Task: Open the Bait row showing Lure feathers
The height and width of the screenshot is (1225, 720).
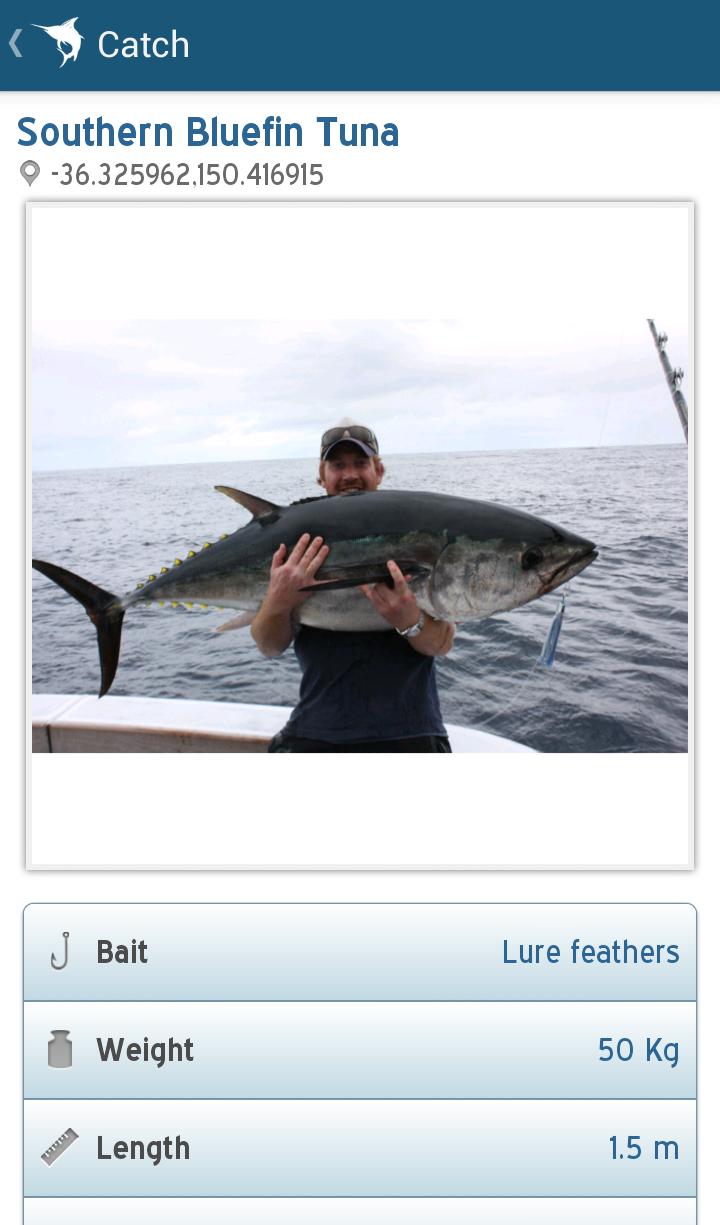Action: pyautogui.click(x=360, y=952)
